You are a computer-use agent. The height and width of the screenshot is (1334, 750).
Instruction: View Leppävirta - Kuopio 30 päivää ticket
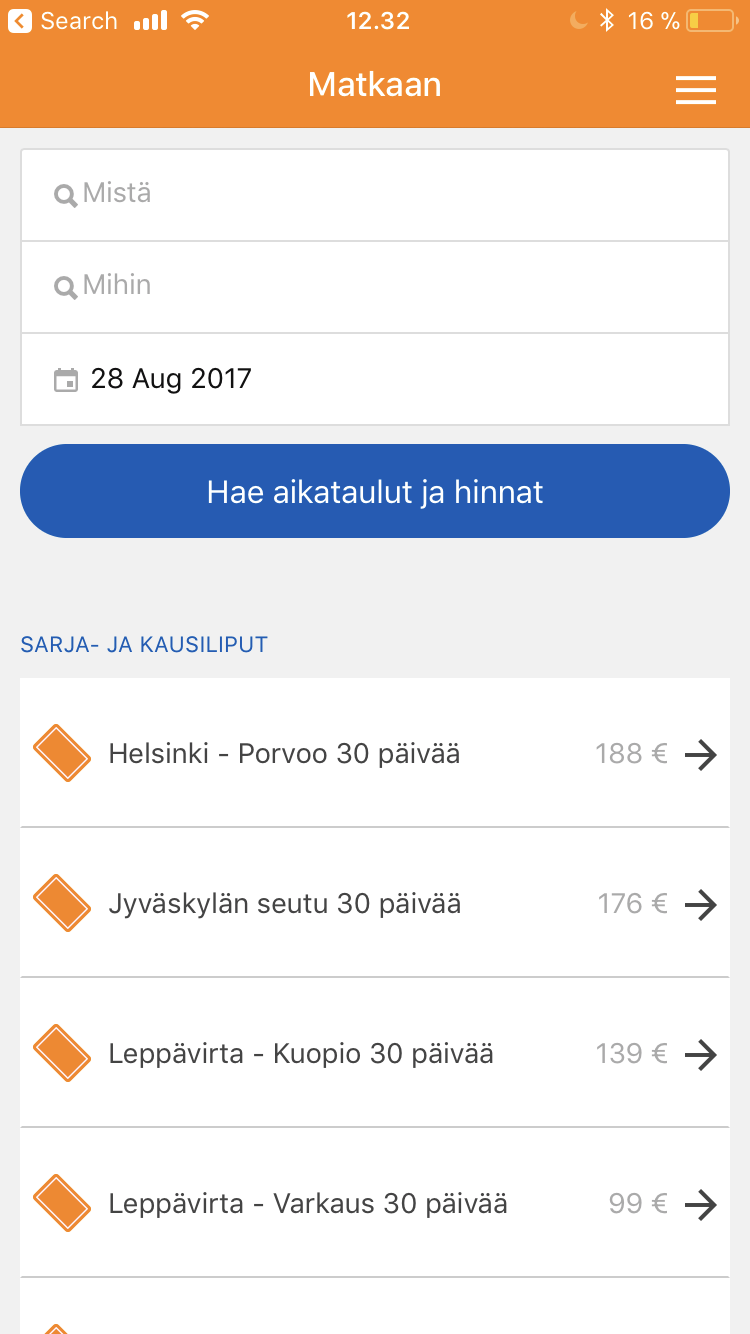(x=375, y=1053)
